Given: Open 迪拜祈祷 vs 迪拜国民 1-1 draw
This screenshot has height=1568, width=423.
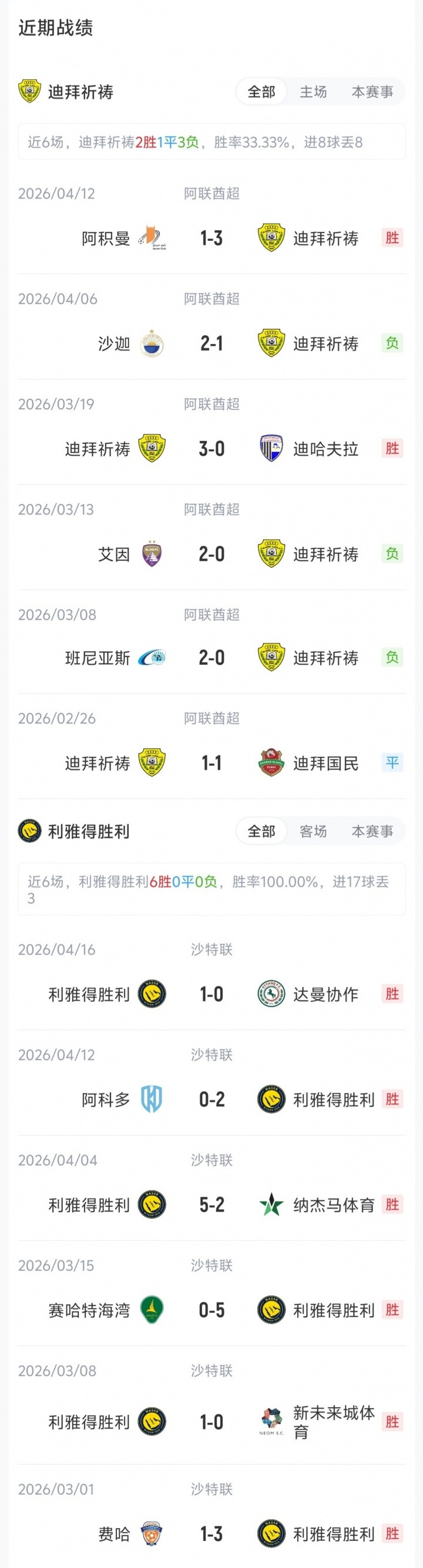Looking at the screenshot, I should [211, 763].
